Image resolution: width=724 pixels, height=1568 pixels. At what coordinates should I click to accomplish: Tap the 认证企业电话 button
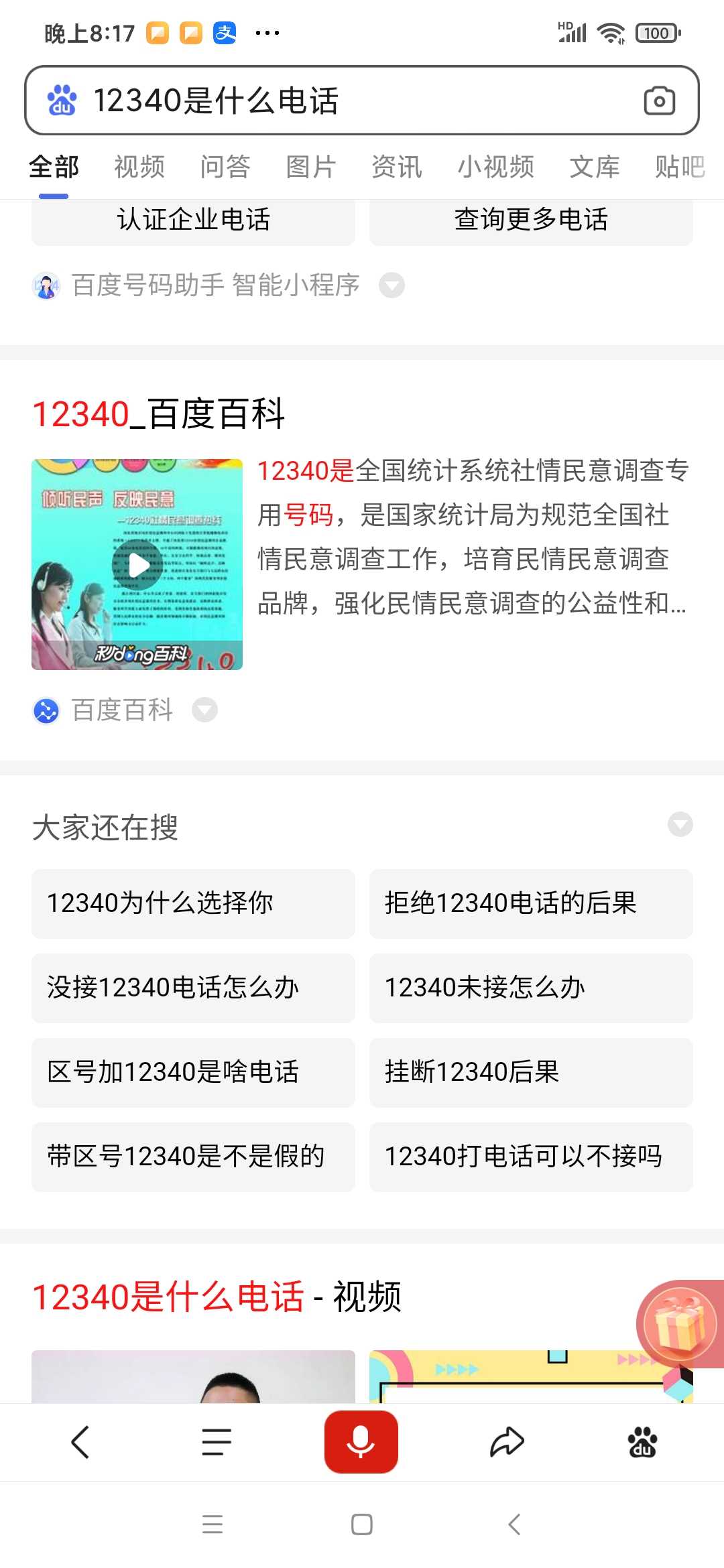click(193, 221)
